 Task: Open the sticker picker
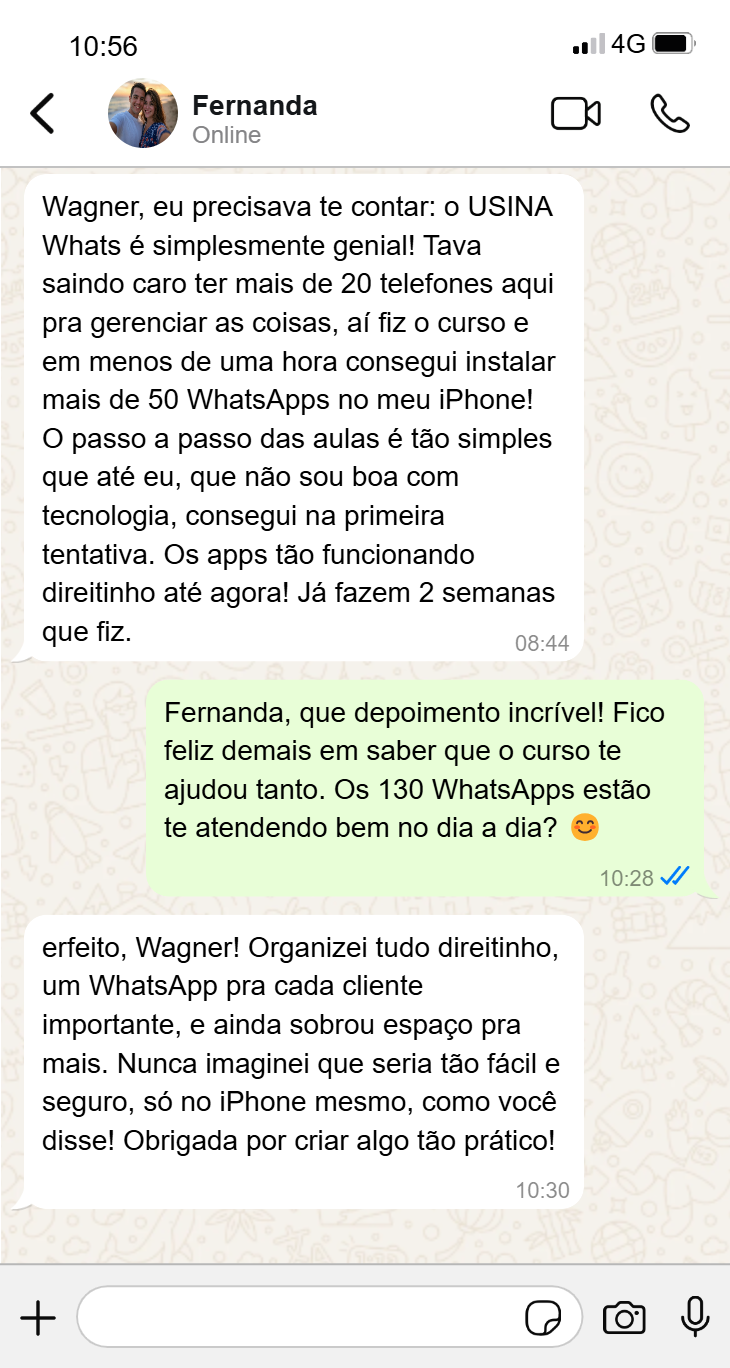(543, 1318)
